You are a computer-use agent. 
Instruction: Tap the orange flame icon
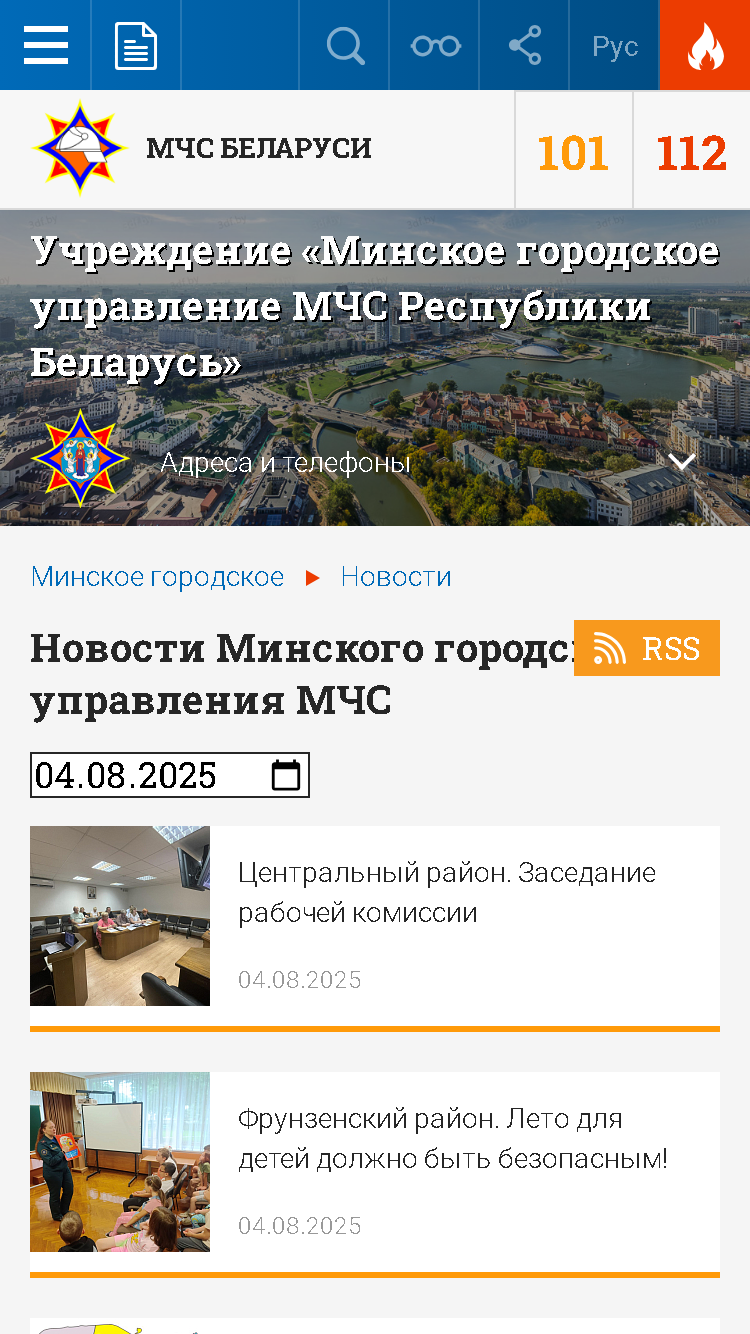[x=705, y=45]
